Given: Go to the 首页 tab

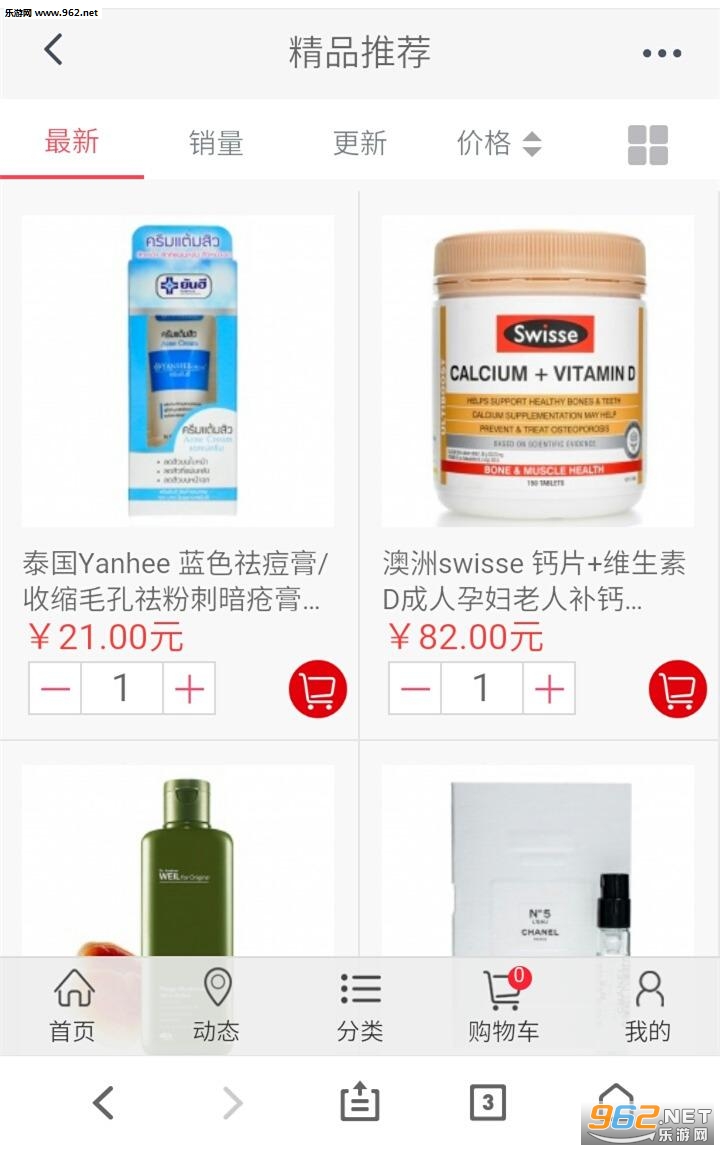Looking at the screenshot, I should tap(73, 1005).
